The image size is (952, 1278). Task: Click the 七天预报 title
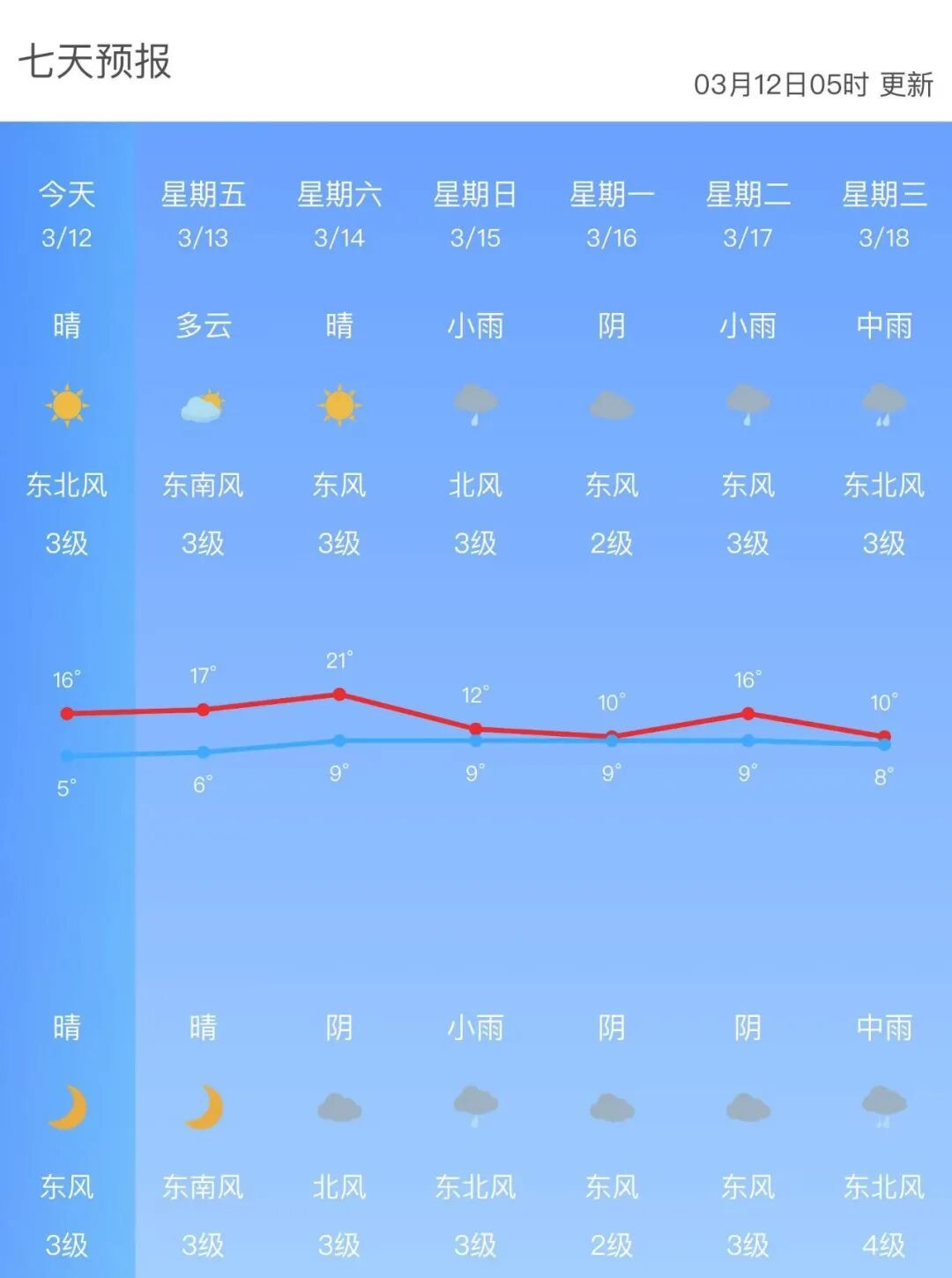95,60
